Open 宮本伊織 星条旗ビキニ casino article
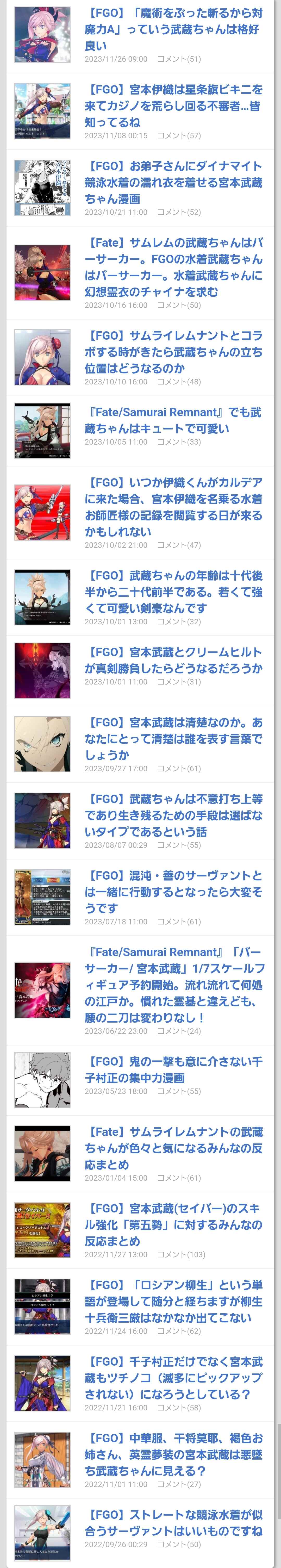Screen dimensions: 281x1568 point(173,105)
